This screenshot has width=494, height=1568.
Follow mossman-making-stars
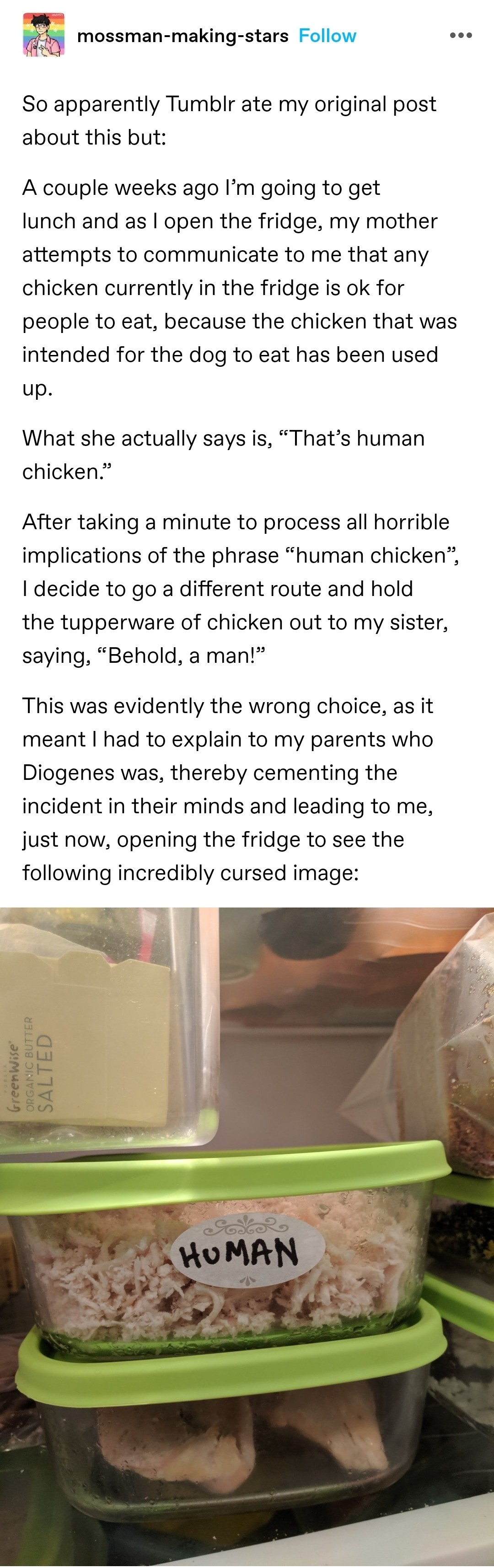coord(328,36)
